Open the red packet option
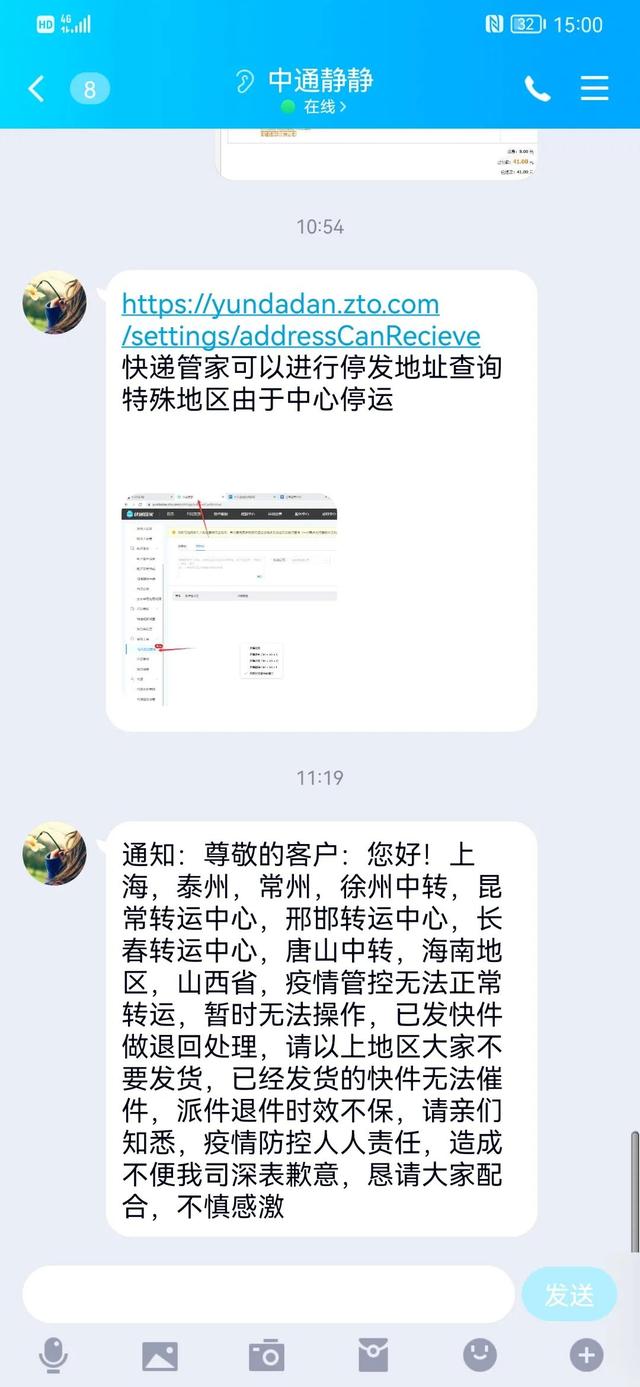This screenshot has width=640, height=1387. pos(373,1356)
